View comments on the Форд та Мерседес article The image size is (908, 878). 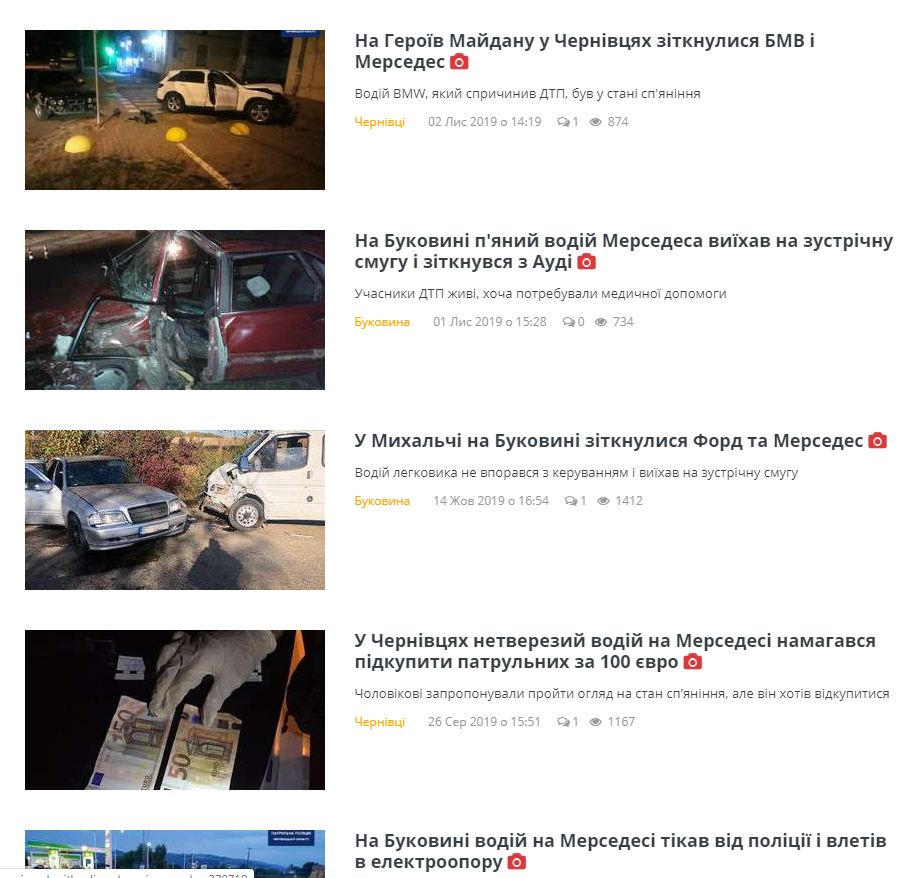pyautogui.click(x=575, y=501)
